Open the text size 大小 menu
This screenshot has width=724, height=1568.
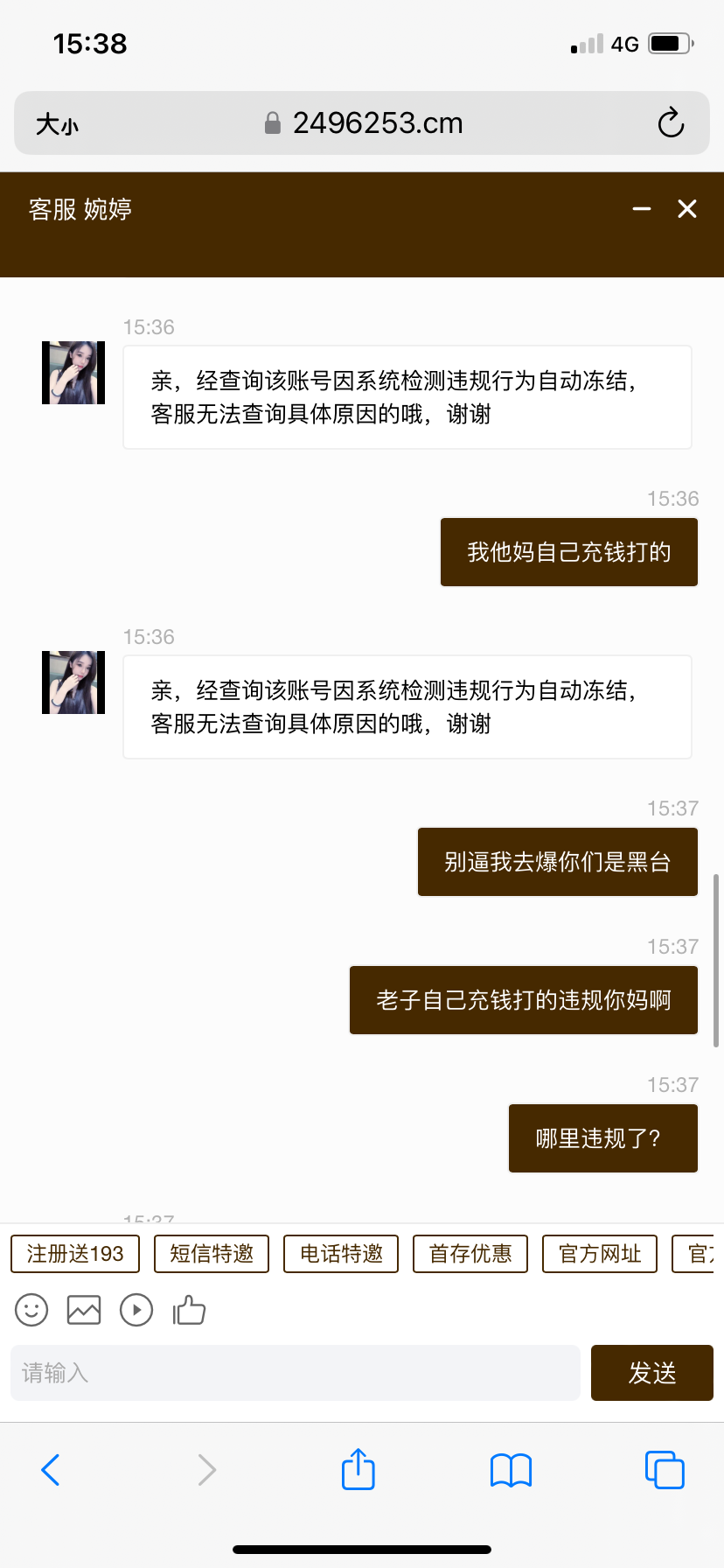click(57, 124)
